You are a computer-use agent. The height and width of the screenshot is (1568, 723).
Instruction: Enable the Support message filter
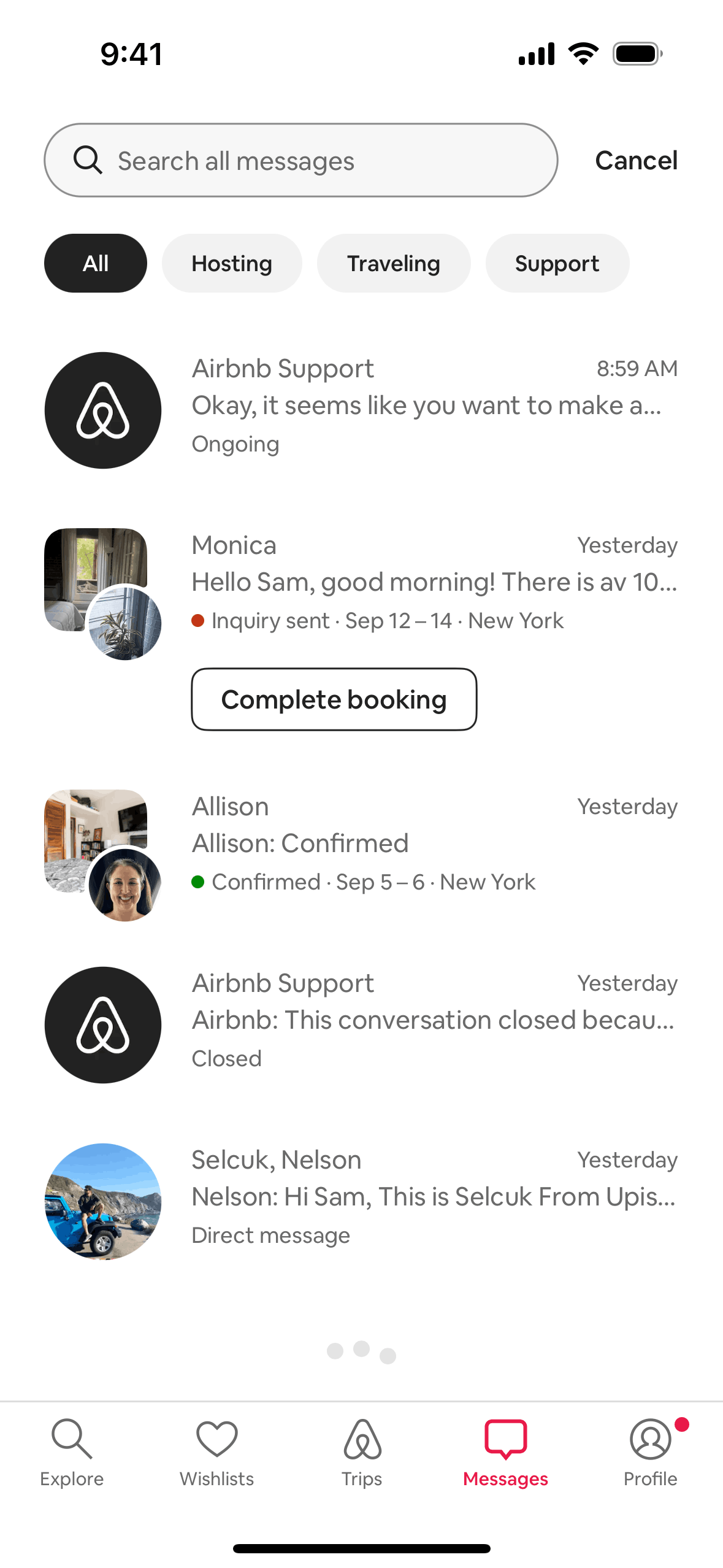click(556, 263)
